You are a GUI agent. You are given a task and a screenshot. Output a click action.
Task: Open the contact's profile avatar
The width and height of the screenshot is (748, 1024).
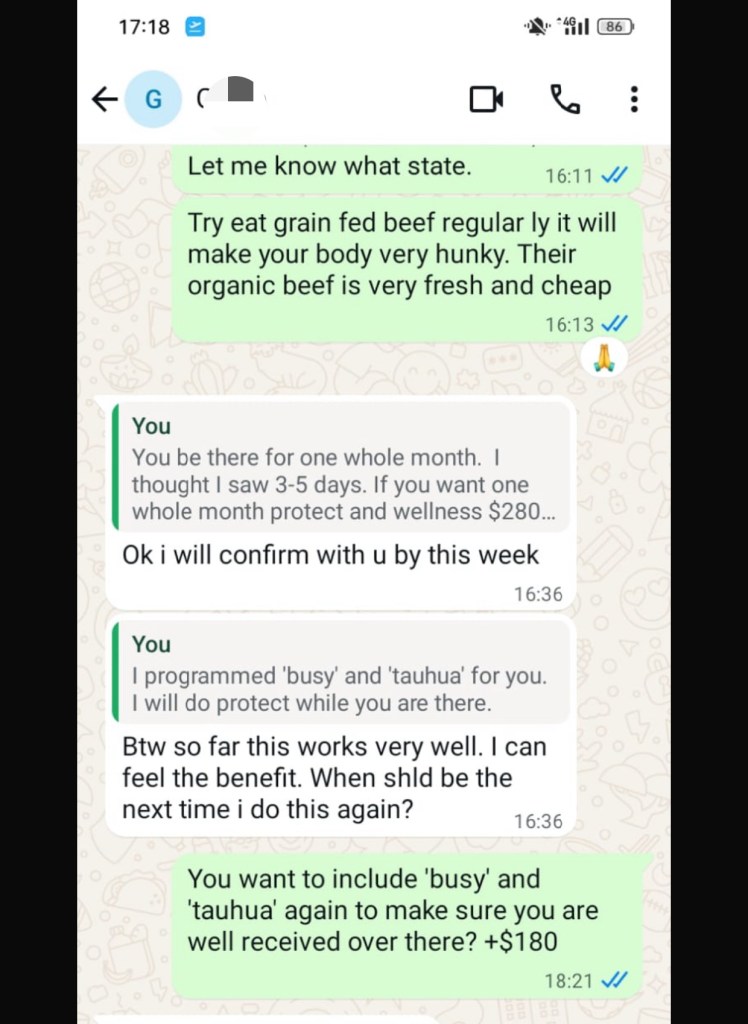153,99
